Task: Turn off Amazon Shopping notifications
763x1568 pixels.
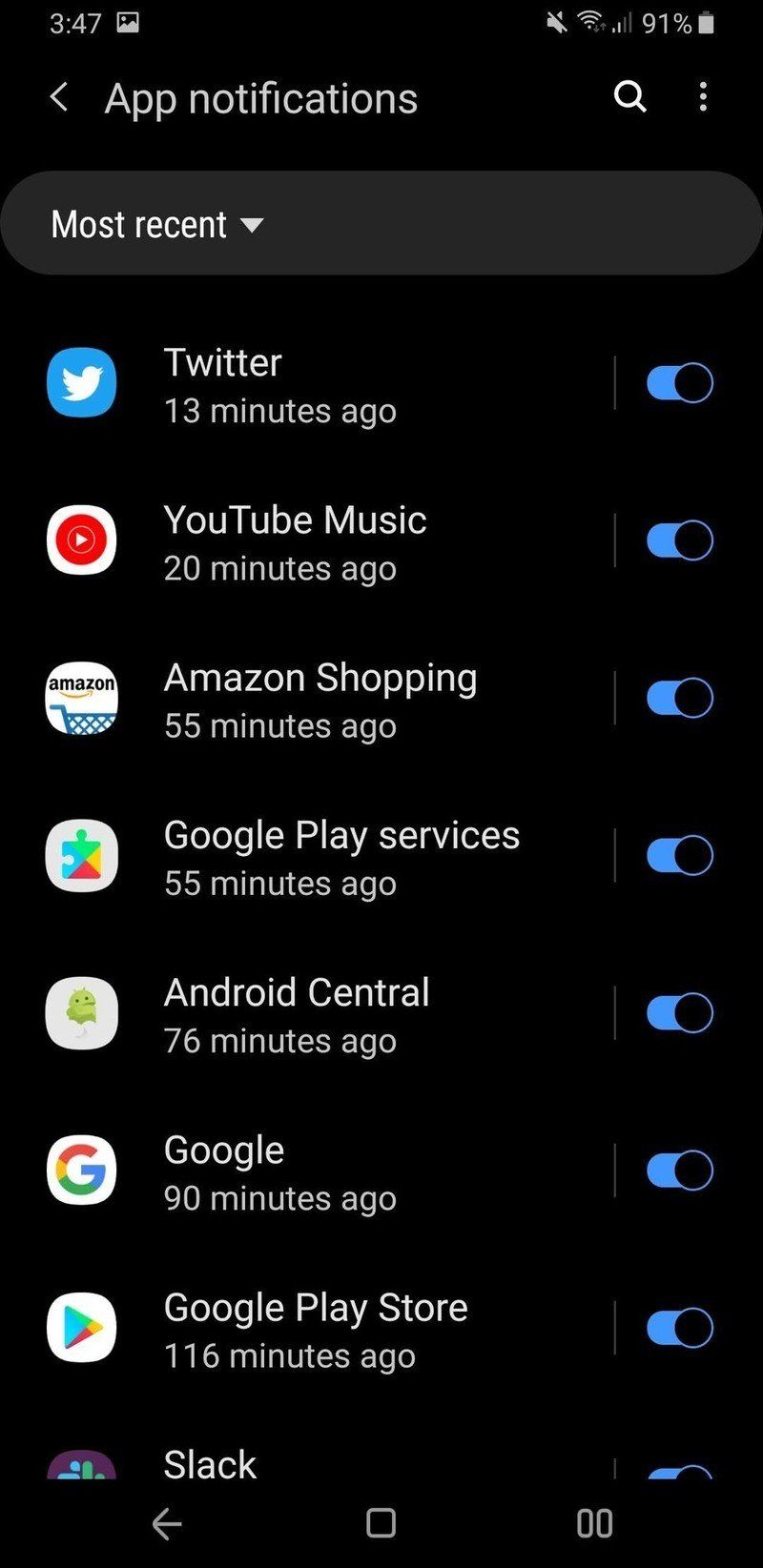Action: [x=679, y=698]
